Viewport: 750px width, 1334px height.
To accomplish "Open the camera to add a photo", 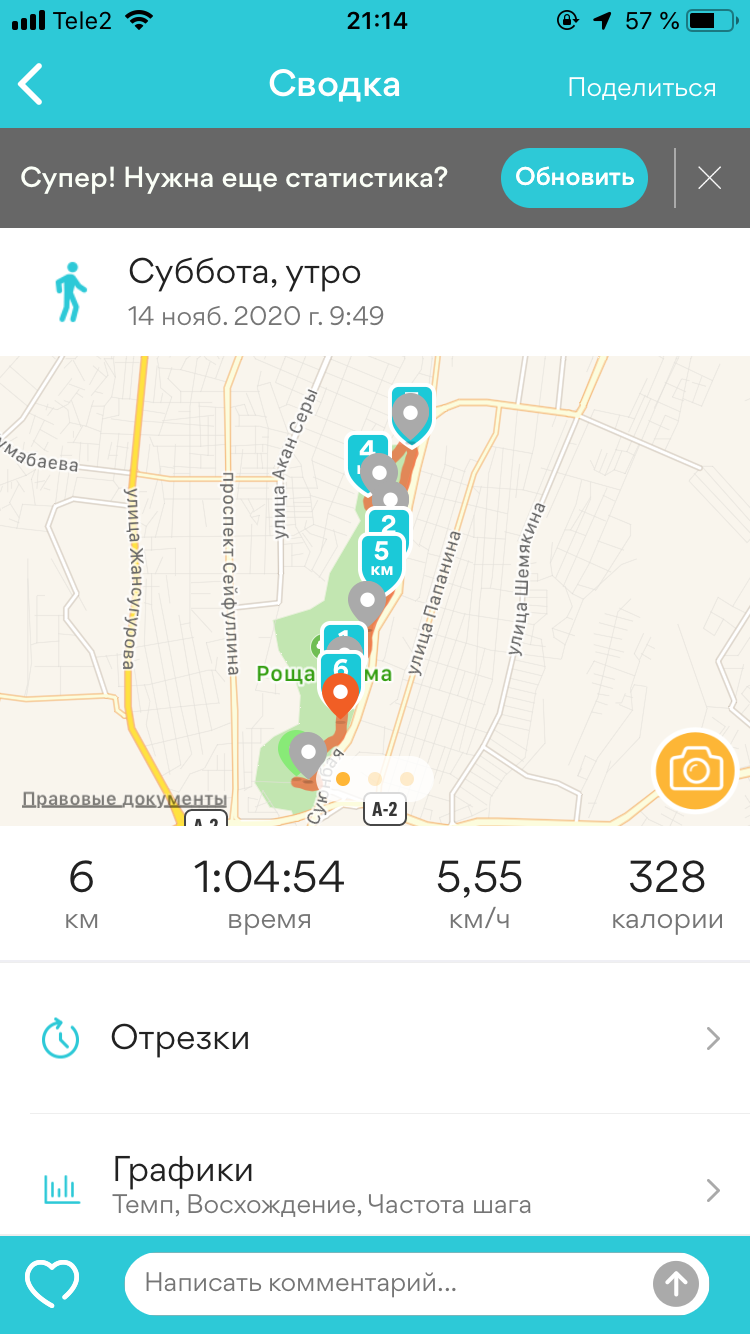I will point(695,770).
